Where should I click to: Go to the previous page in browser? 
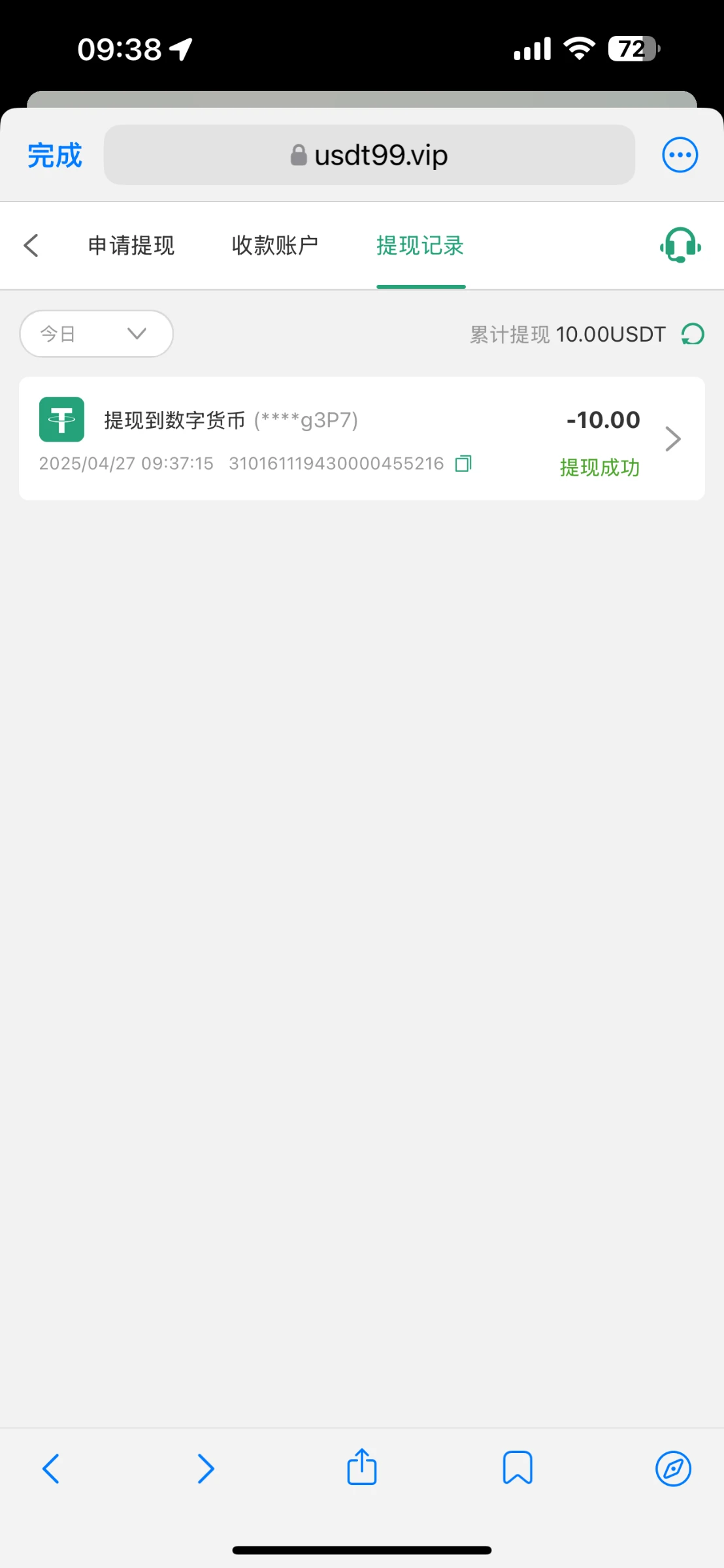[51, 1469]
